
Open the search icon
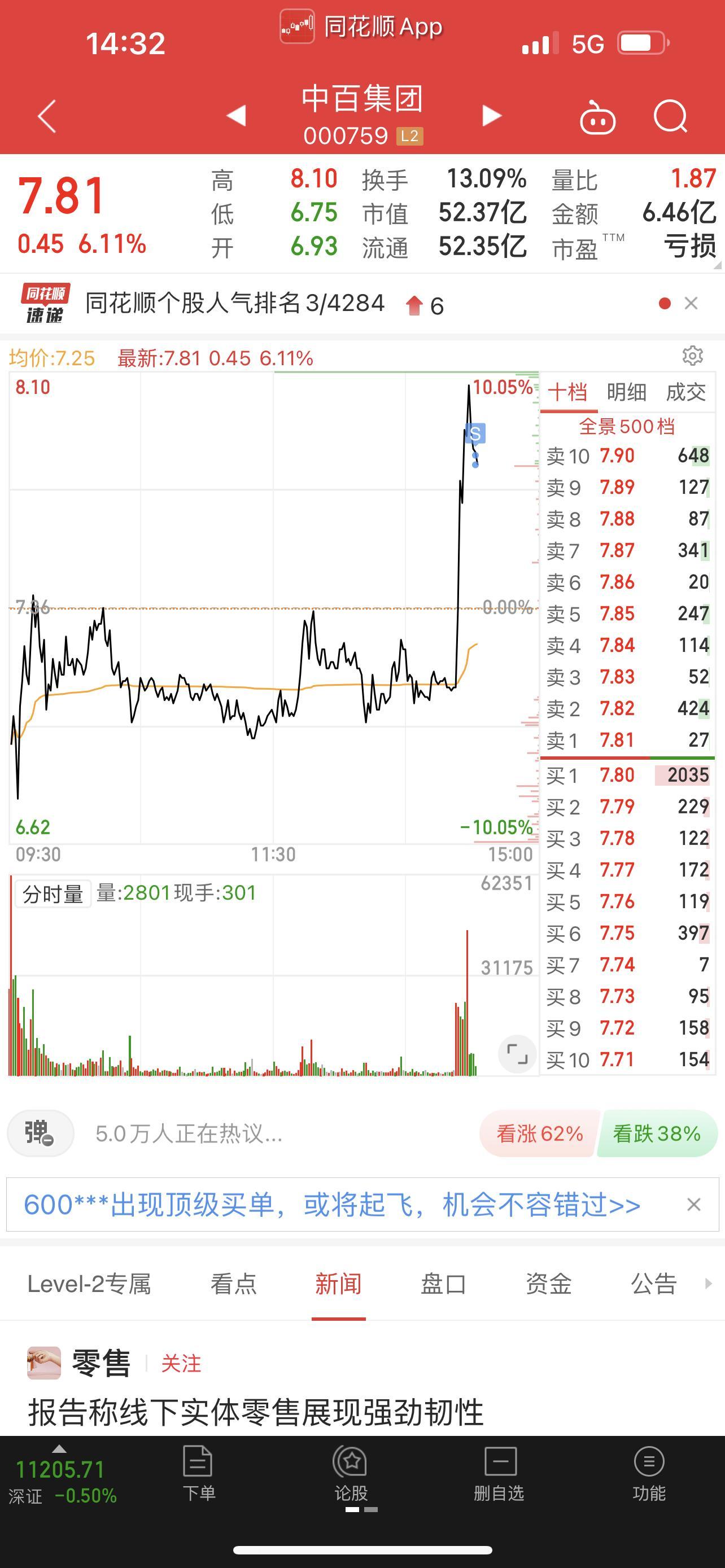670,116
